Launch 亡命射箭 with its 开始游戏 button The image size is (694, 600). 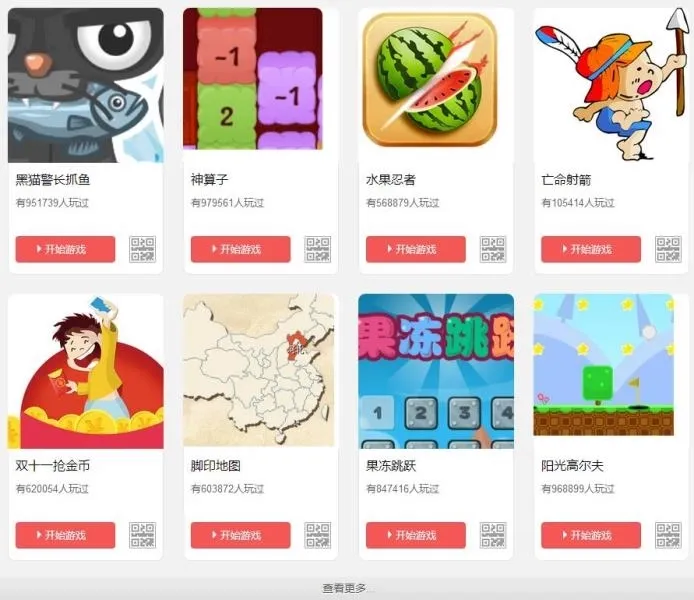(x=591, y=249)
